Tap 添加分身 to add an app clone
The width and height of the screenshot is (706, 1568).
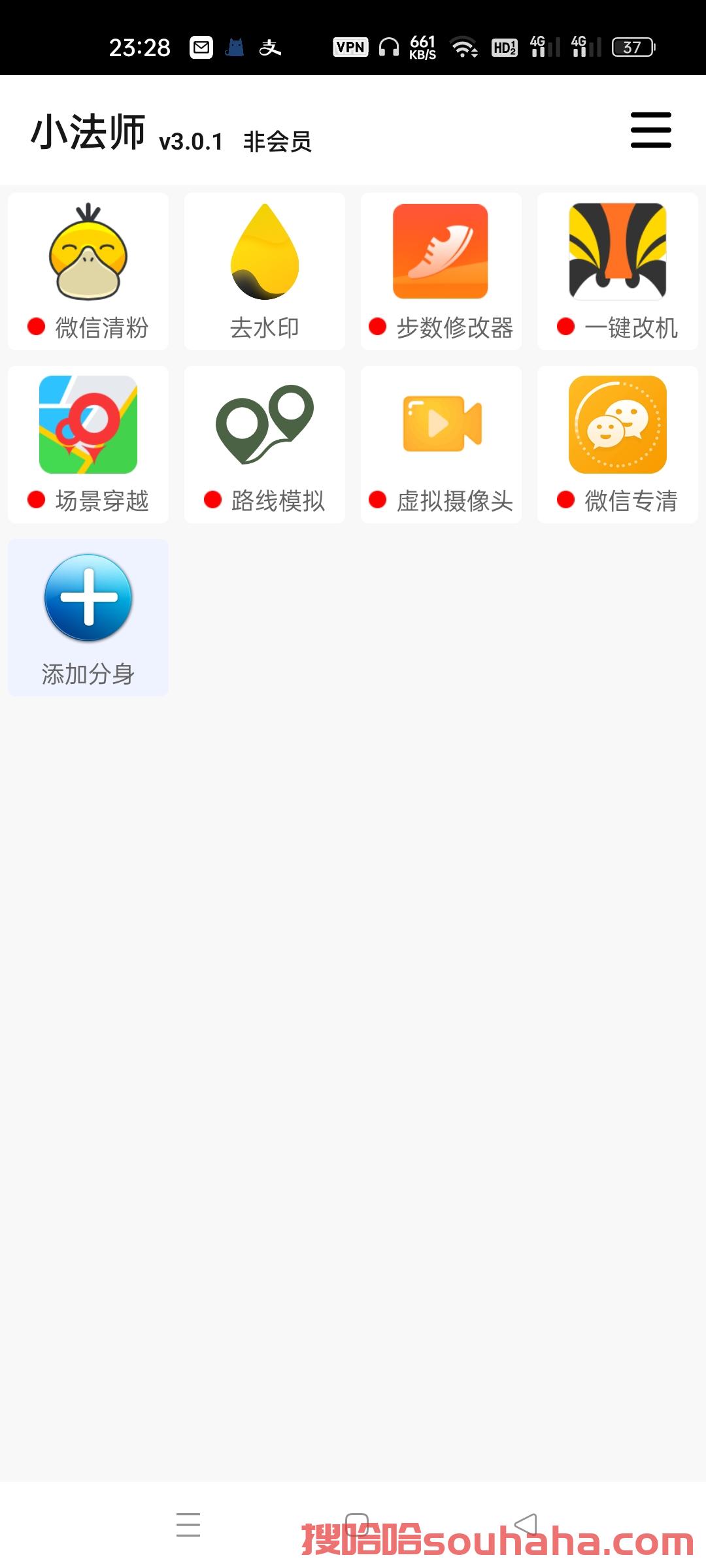[x=88, y=616]
